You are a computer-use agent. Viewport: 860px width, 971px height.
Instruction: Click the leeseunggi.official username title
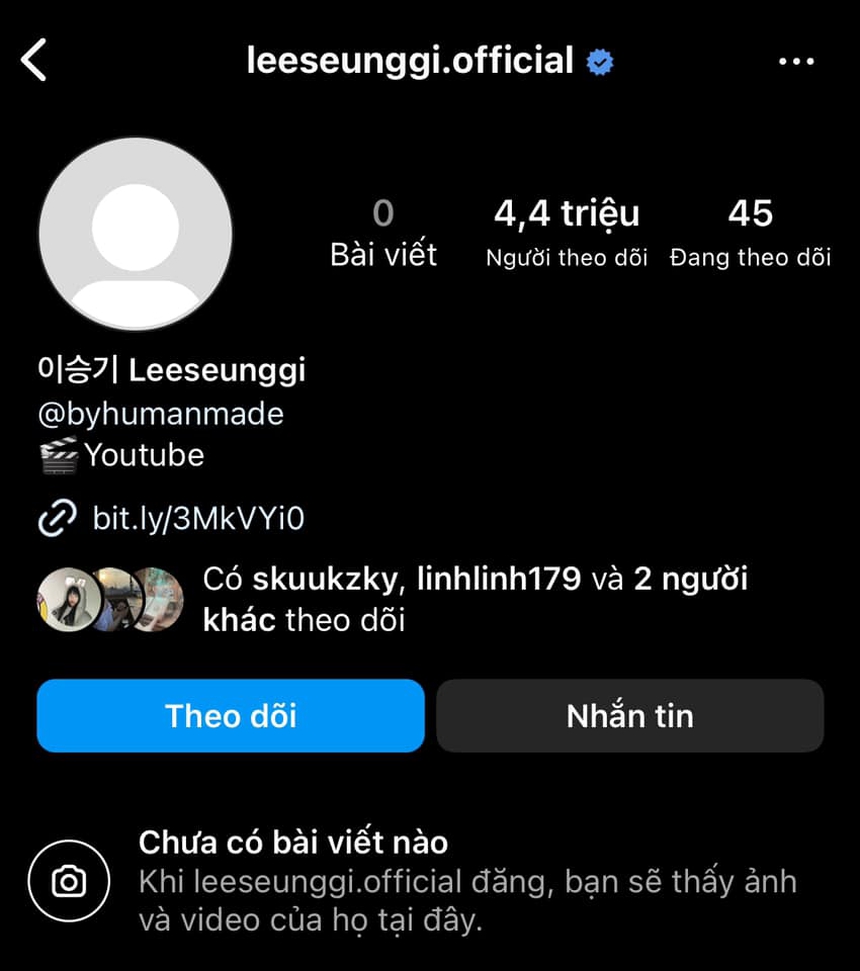tap(410, 60)
